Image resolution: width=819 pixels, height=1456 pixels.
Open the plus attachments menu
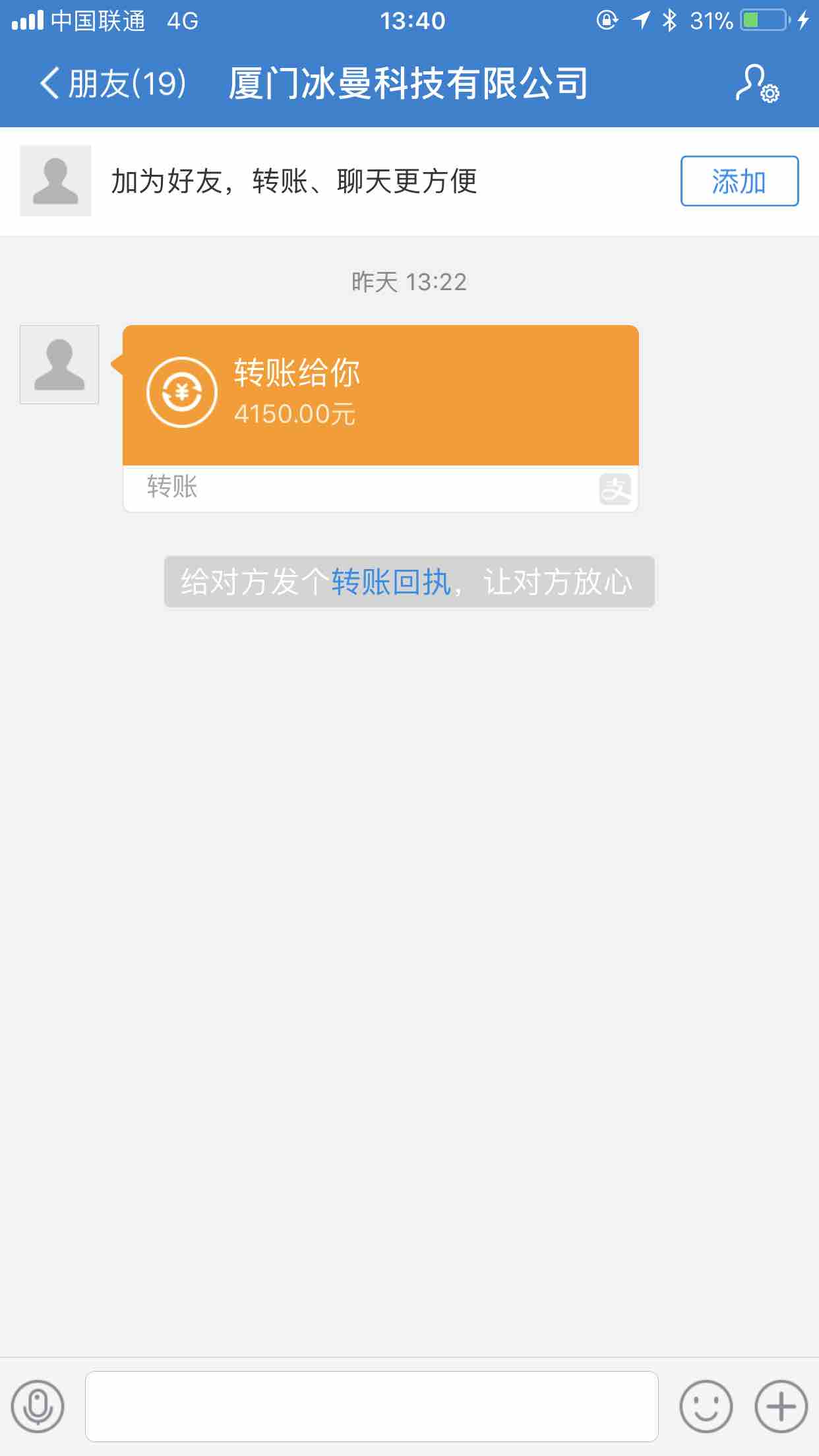pos(781,1407)
